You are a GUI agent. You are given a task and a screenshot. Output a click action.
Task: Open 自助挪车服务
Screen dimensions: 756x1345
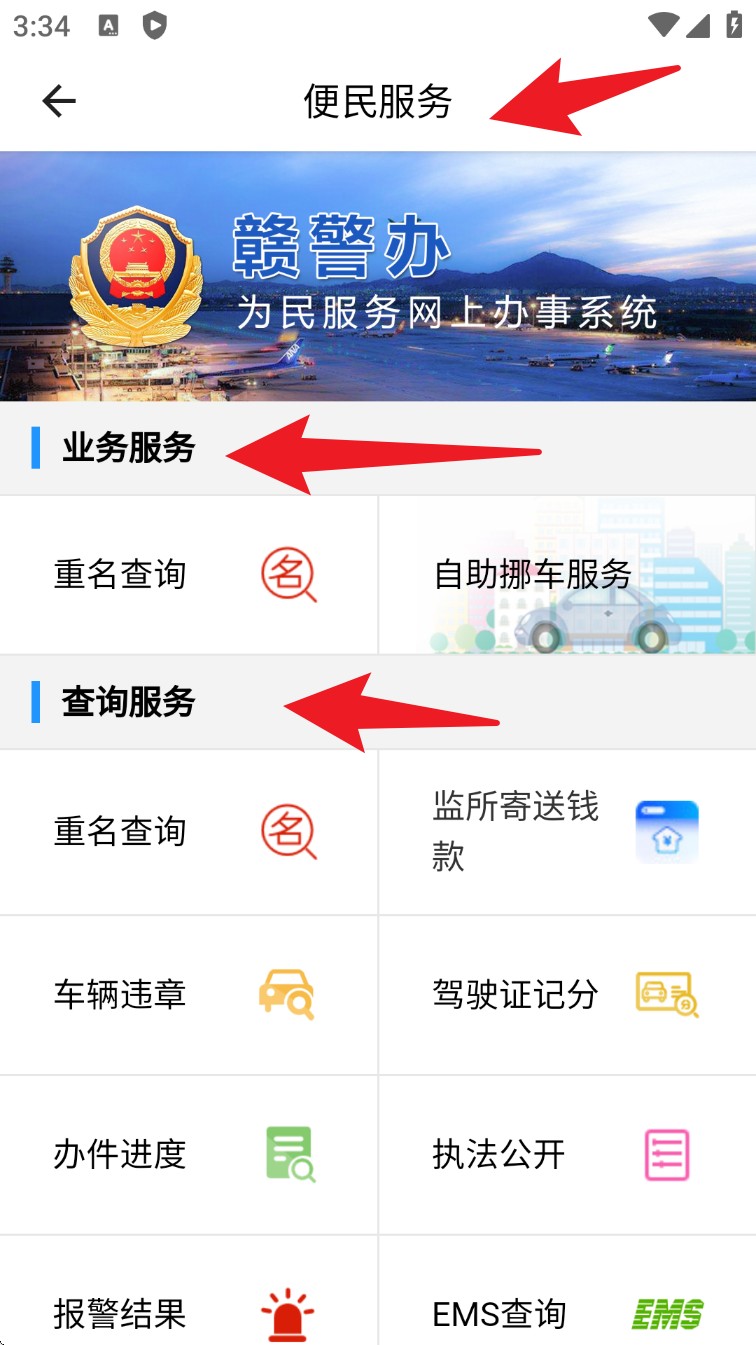(566, 575)
